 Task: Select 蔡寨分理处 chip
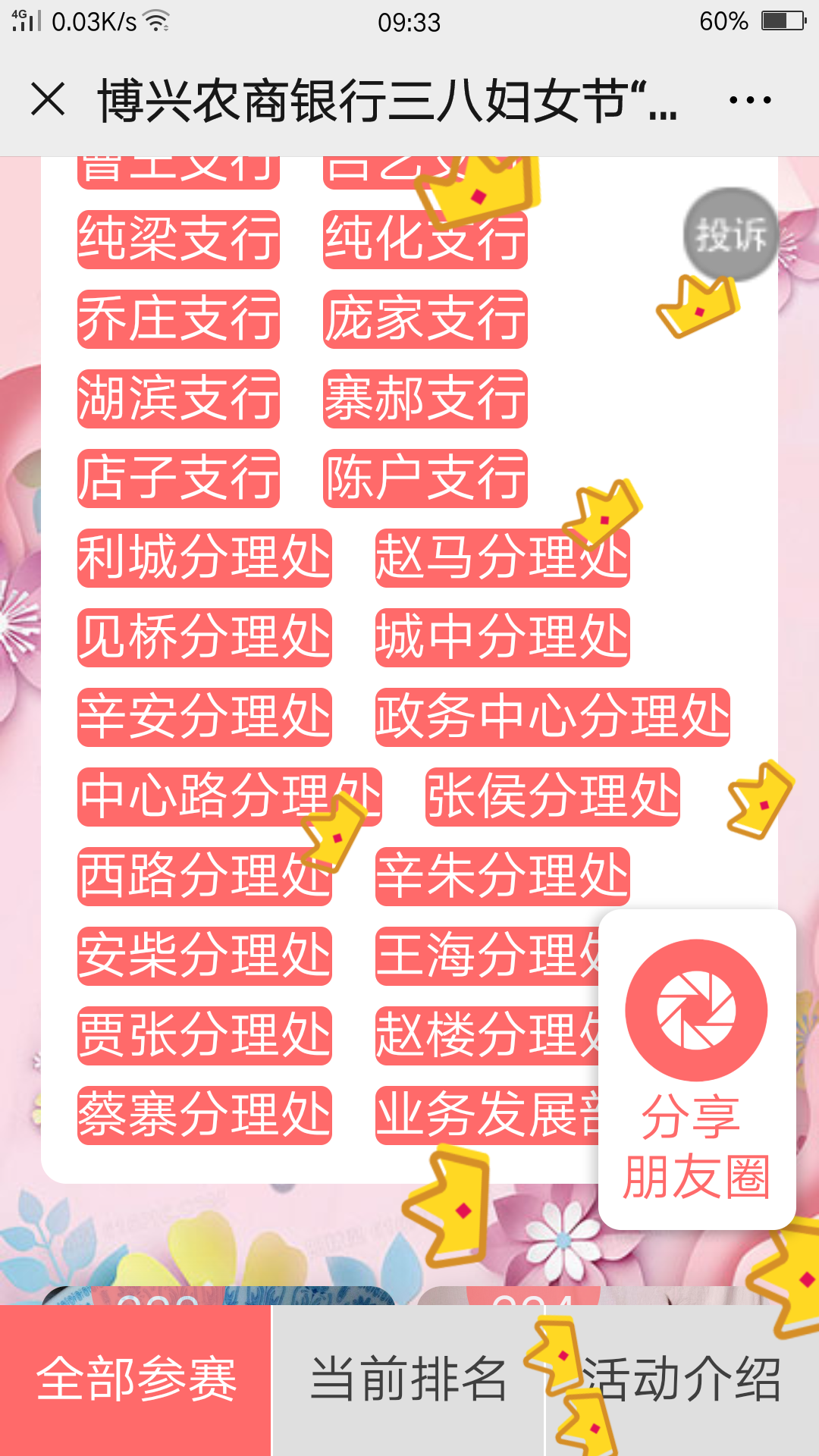pos(204,1115)
